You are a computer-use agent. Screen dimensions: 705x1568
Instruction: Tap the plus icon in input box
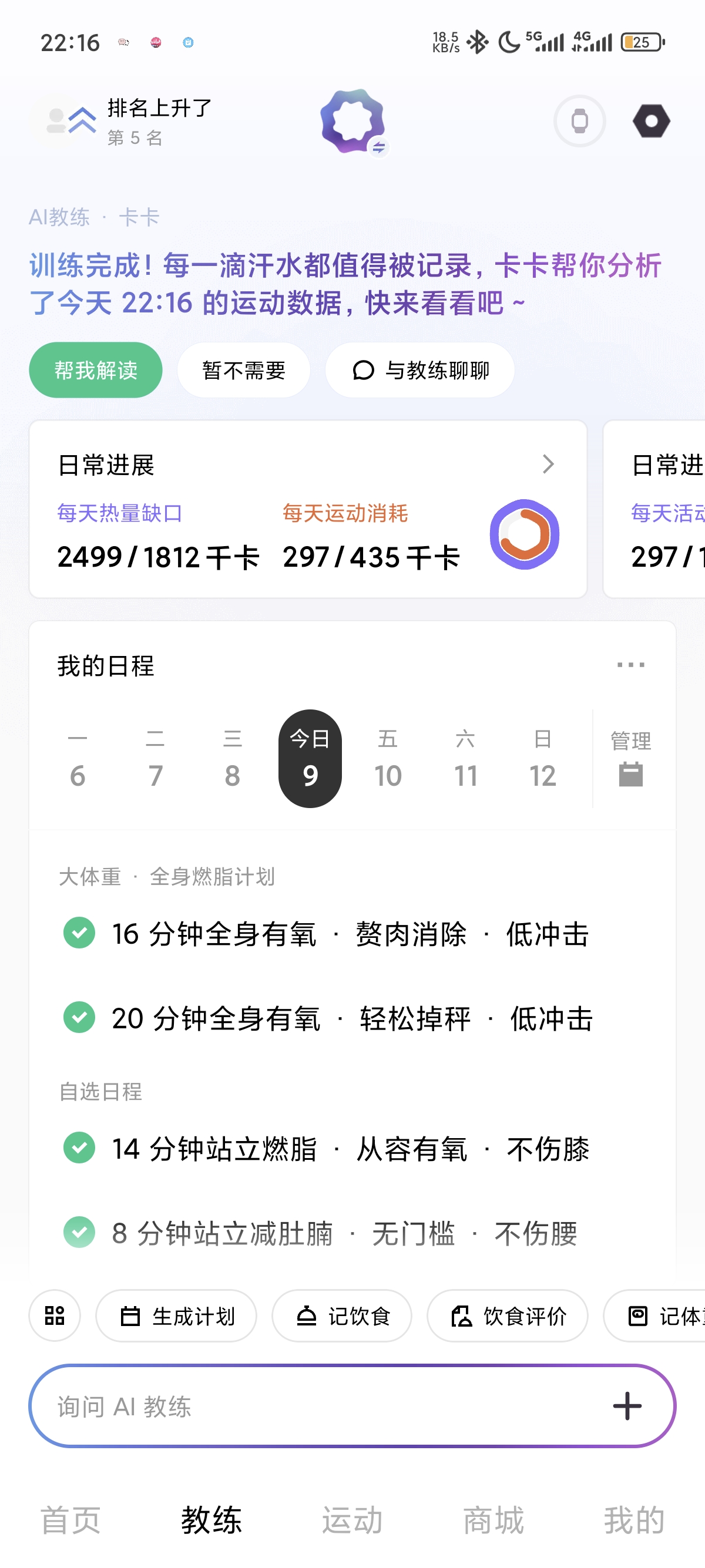[627, 1406]
